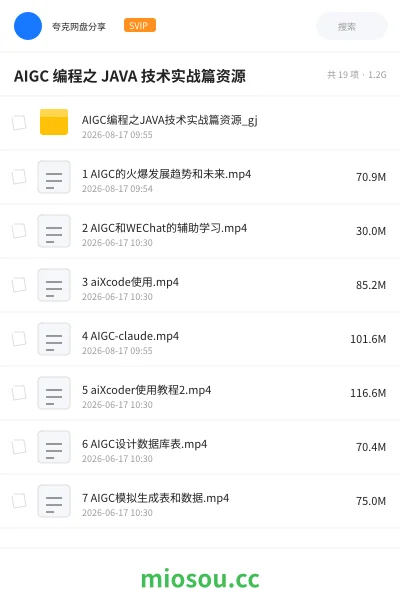
Task: Check the box for 4 AIGC-claude.mp4
Action: [x=19, y=339]
